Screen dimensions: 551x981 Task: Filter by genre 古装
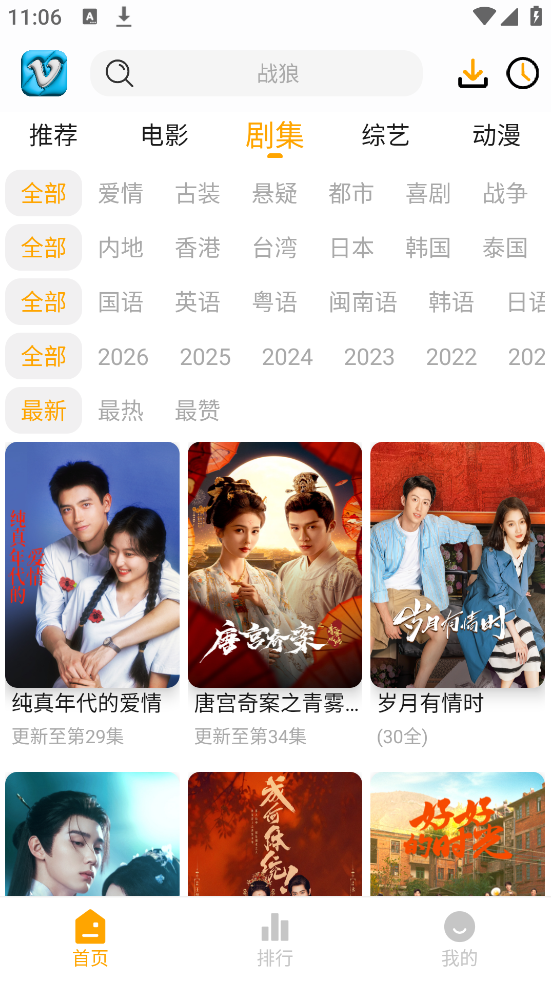(x=198, y=193)
